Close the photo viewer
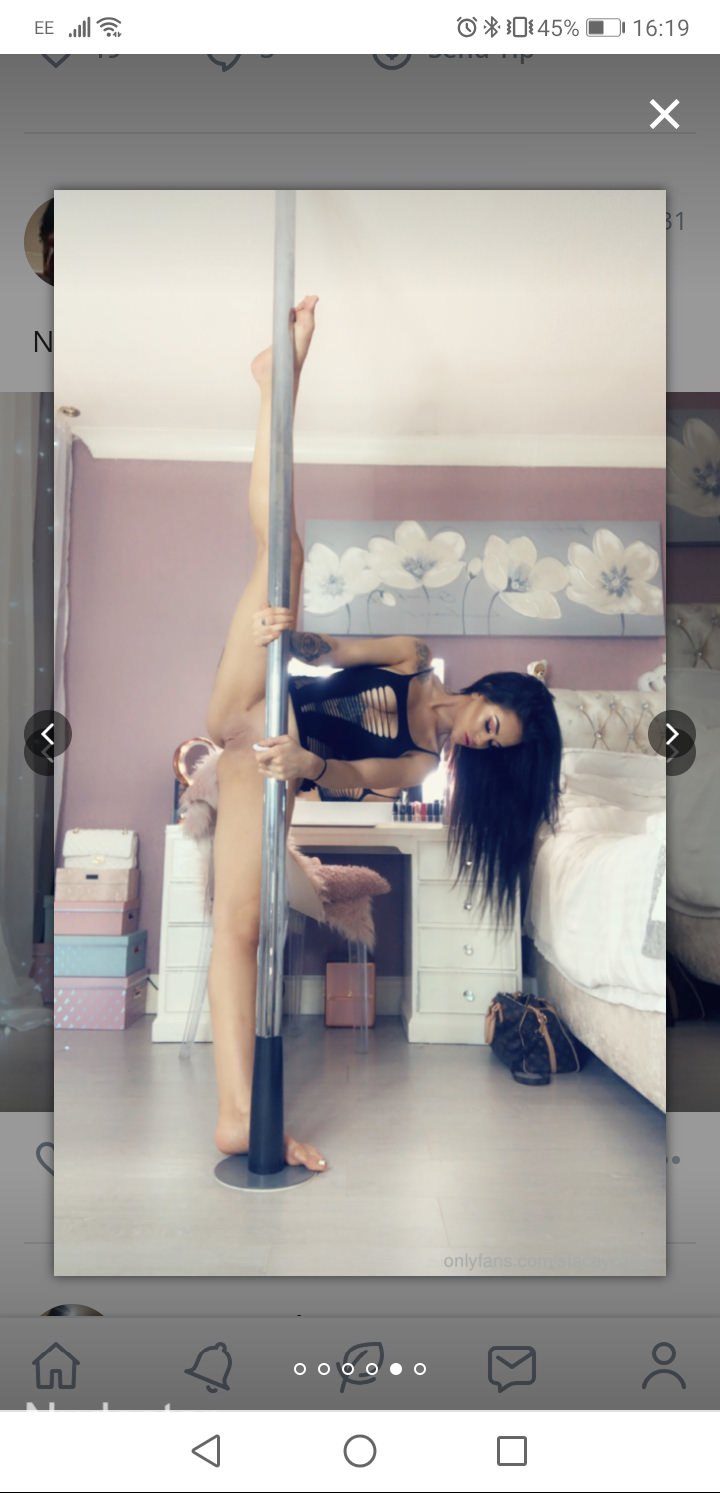This screenshot has height=1493, width=720. tap(664, 115)
